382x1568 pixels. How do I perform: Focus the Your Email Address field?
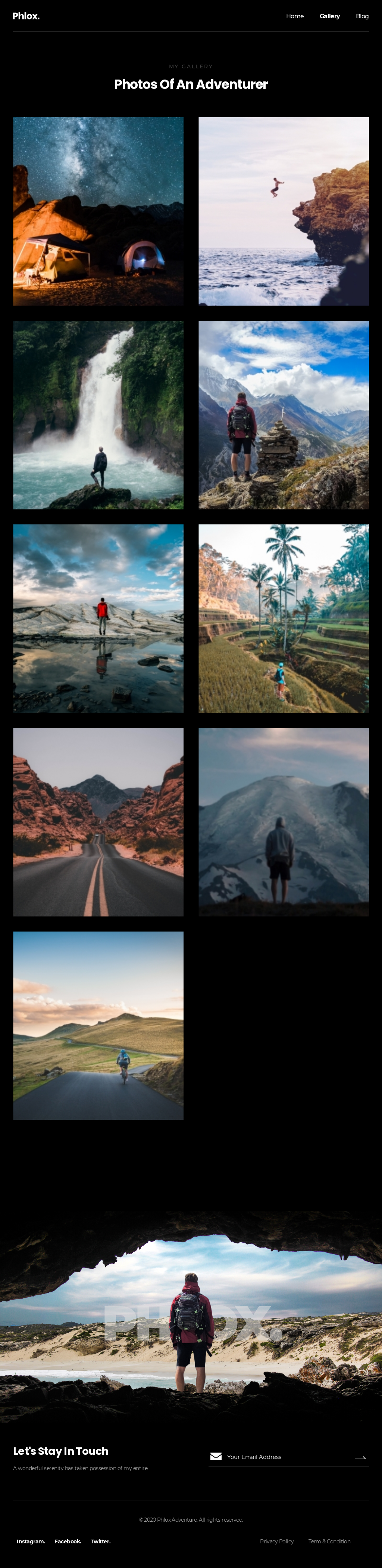point(286,1457)
